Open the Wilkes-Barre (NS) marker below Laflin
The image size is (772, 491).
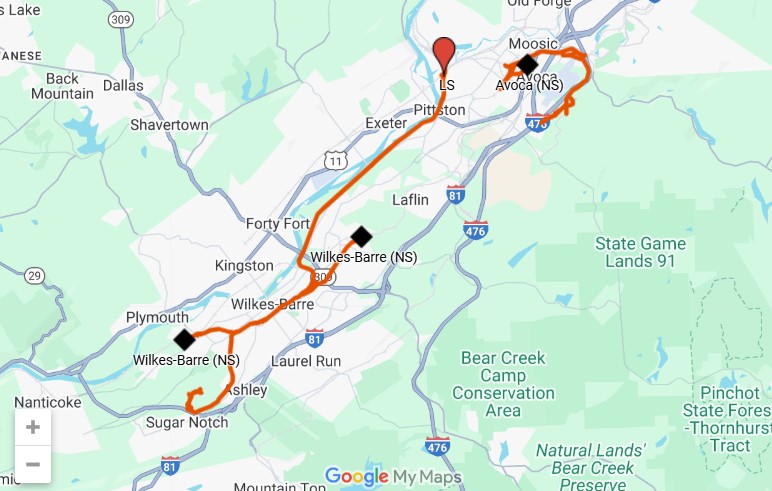pos(362,237)
